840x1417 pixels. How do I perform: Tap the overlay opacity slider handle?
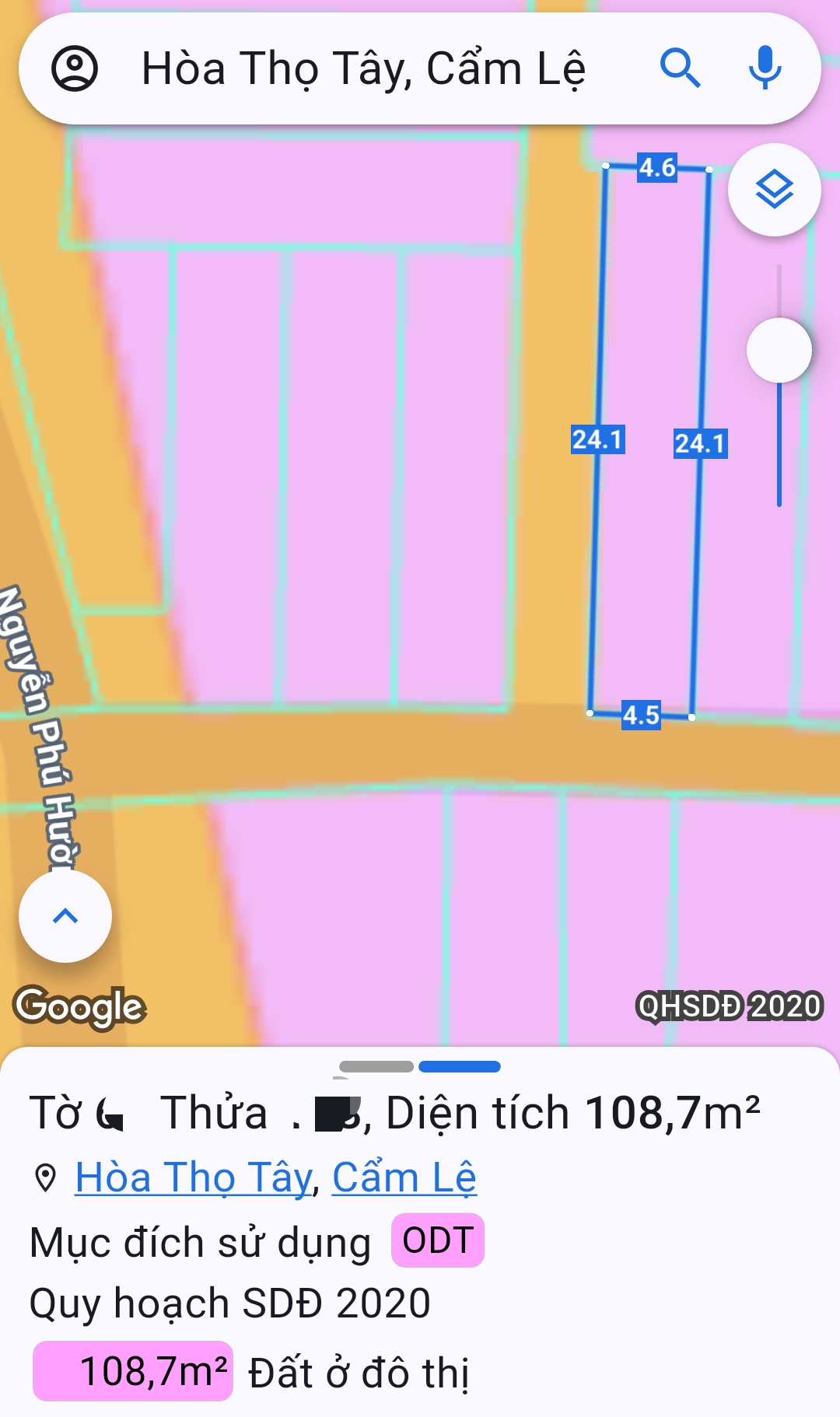tap(779, 350)
